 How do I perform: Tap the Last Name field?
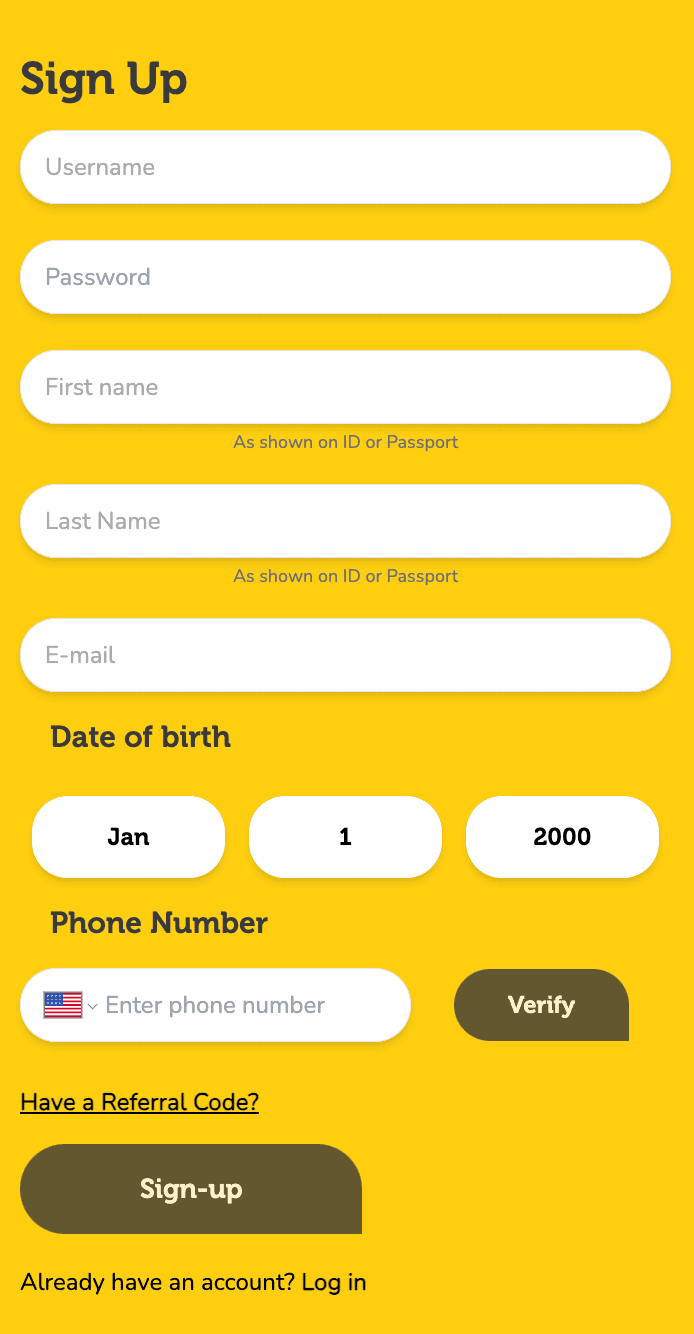click(345, 521)
